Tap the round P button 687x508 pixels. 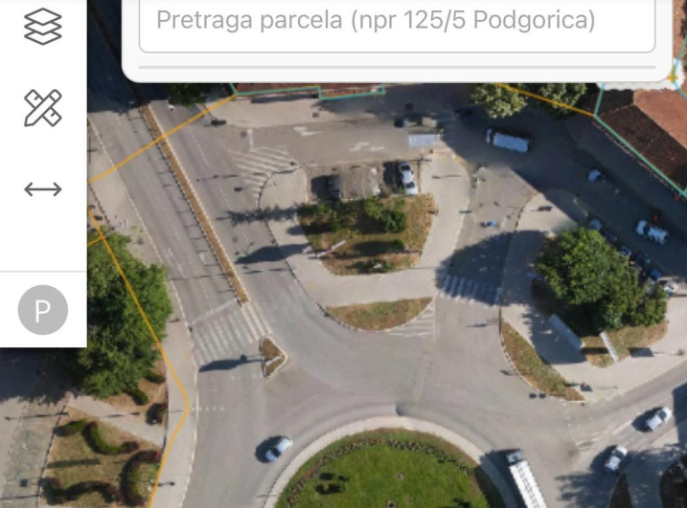click(43, 310)
